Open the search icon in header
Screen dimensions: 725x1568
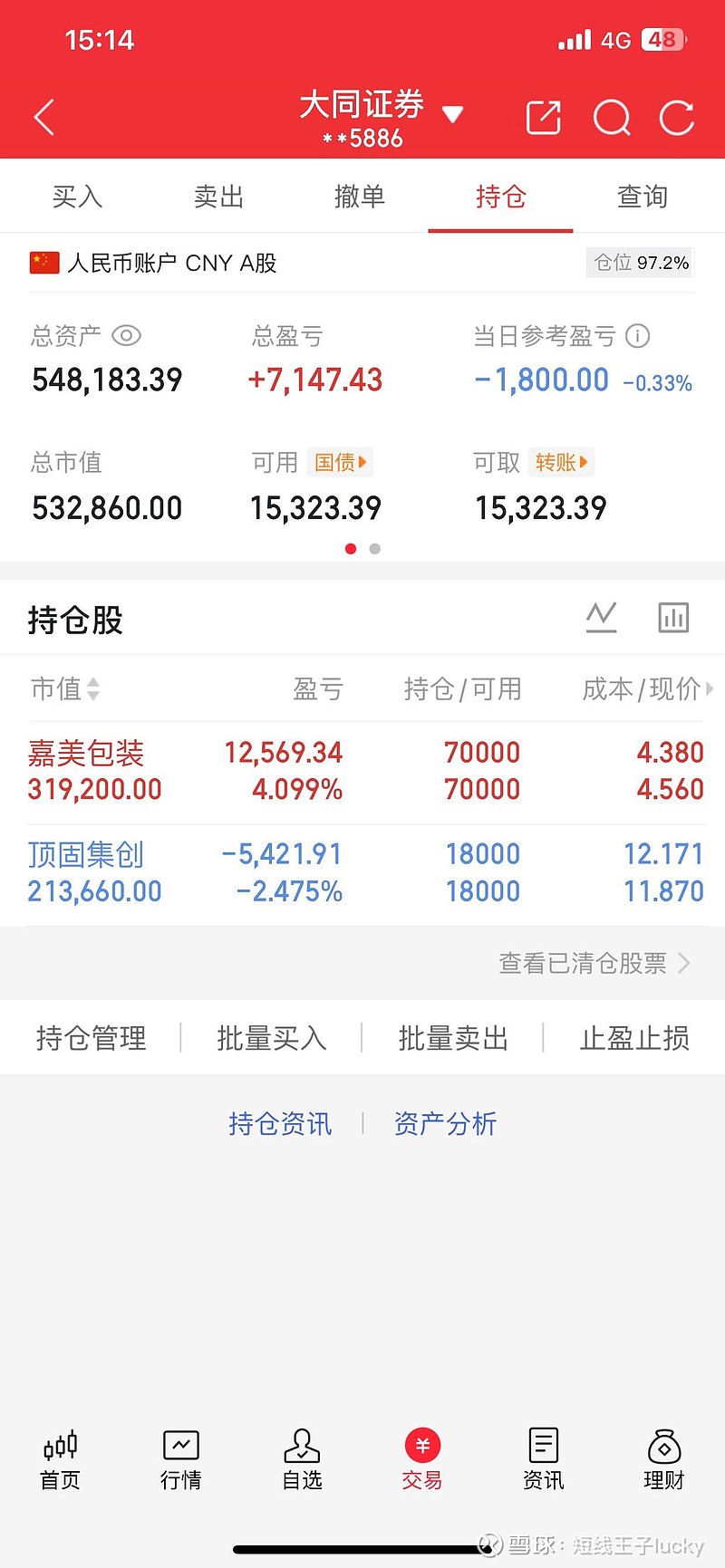612,118
